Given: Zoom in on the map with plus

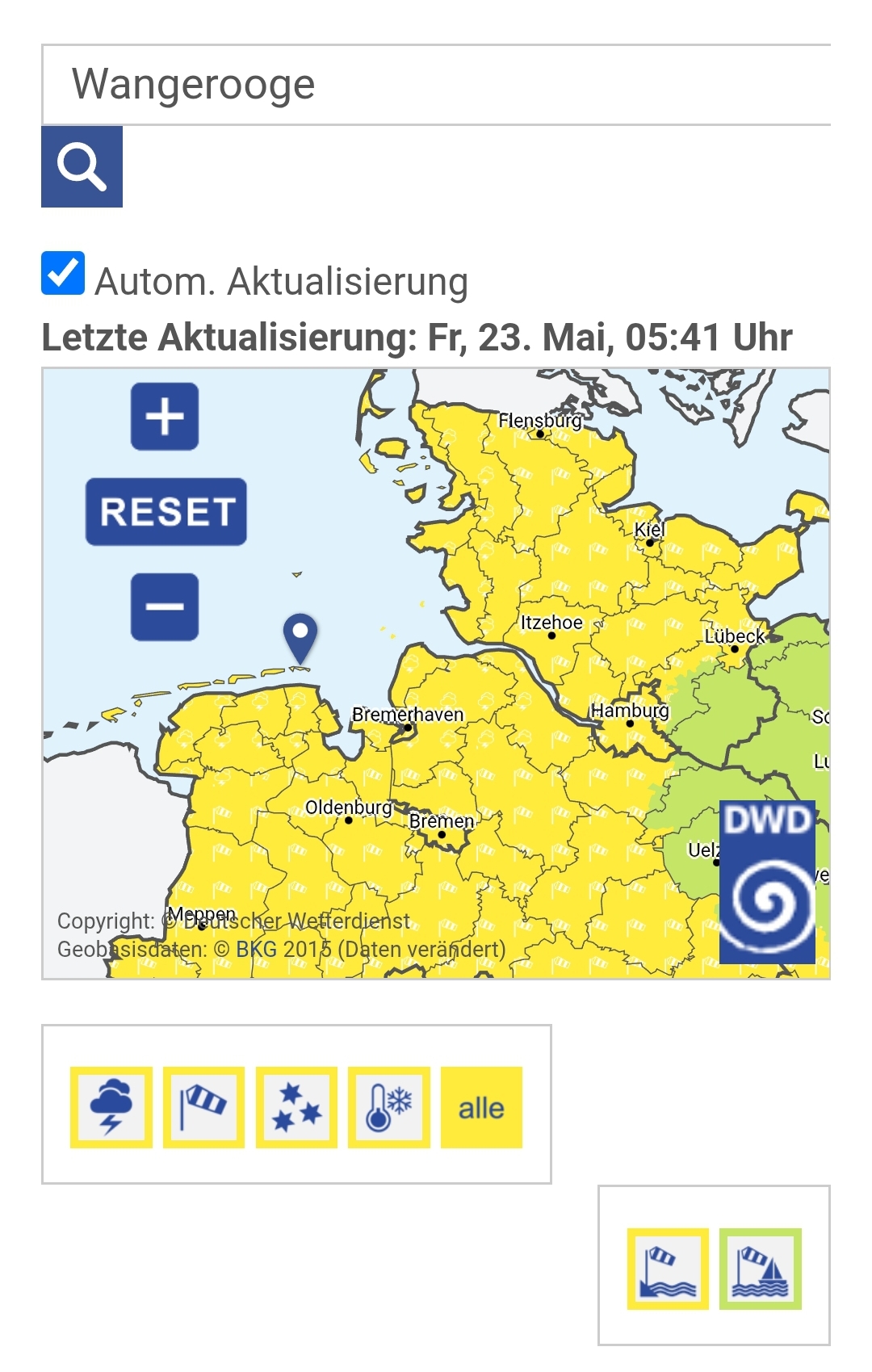Looking at the screenshot, I should 165,417.
